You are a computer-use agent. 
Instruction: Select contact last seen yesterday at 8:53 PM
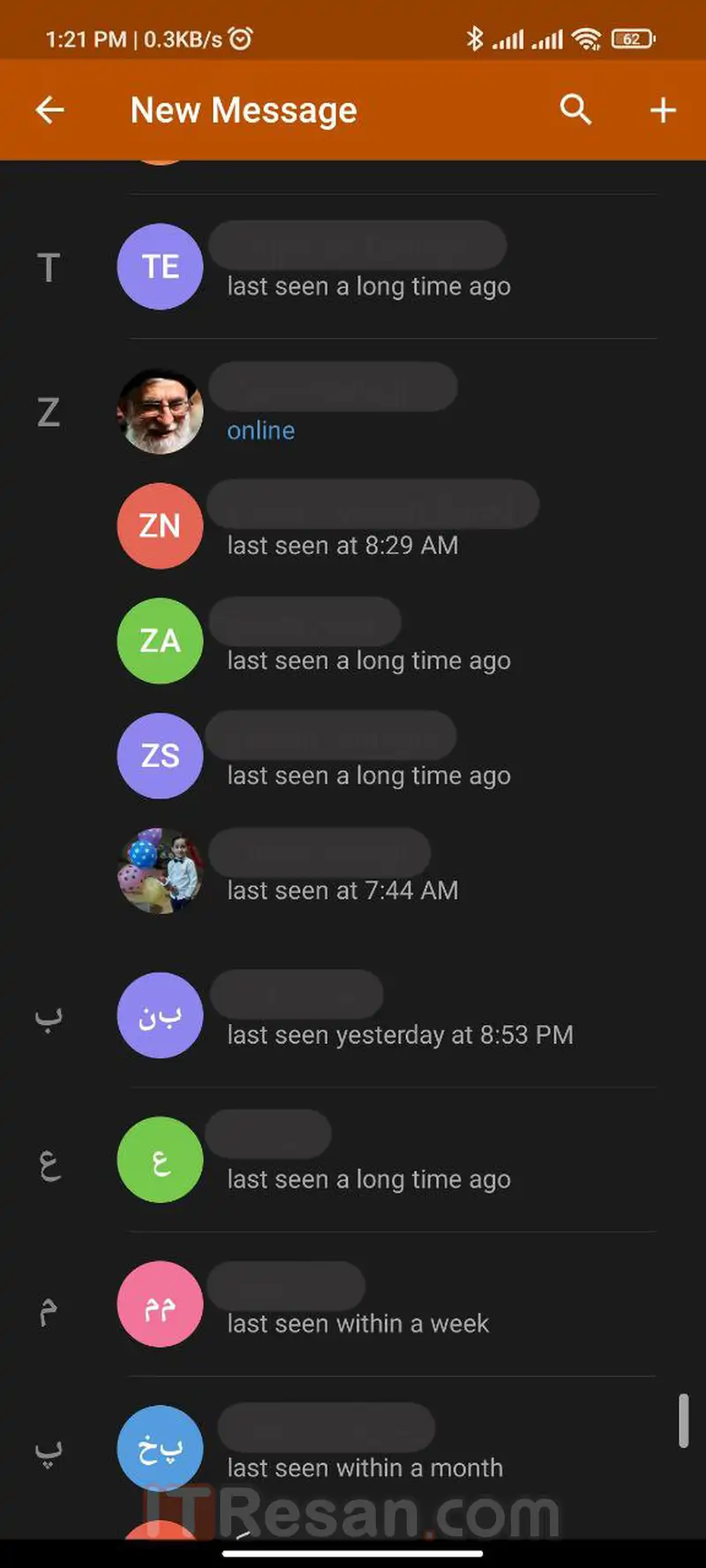[353, 1015]
